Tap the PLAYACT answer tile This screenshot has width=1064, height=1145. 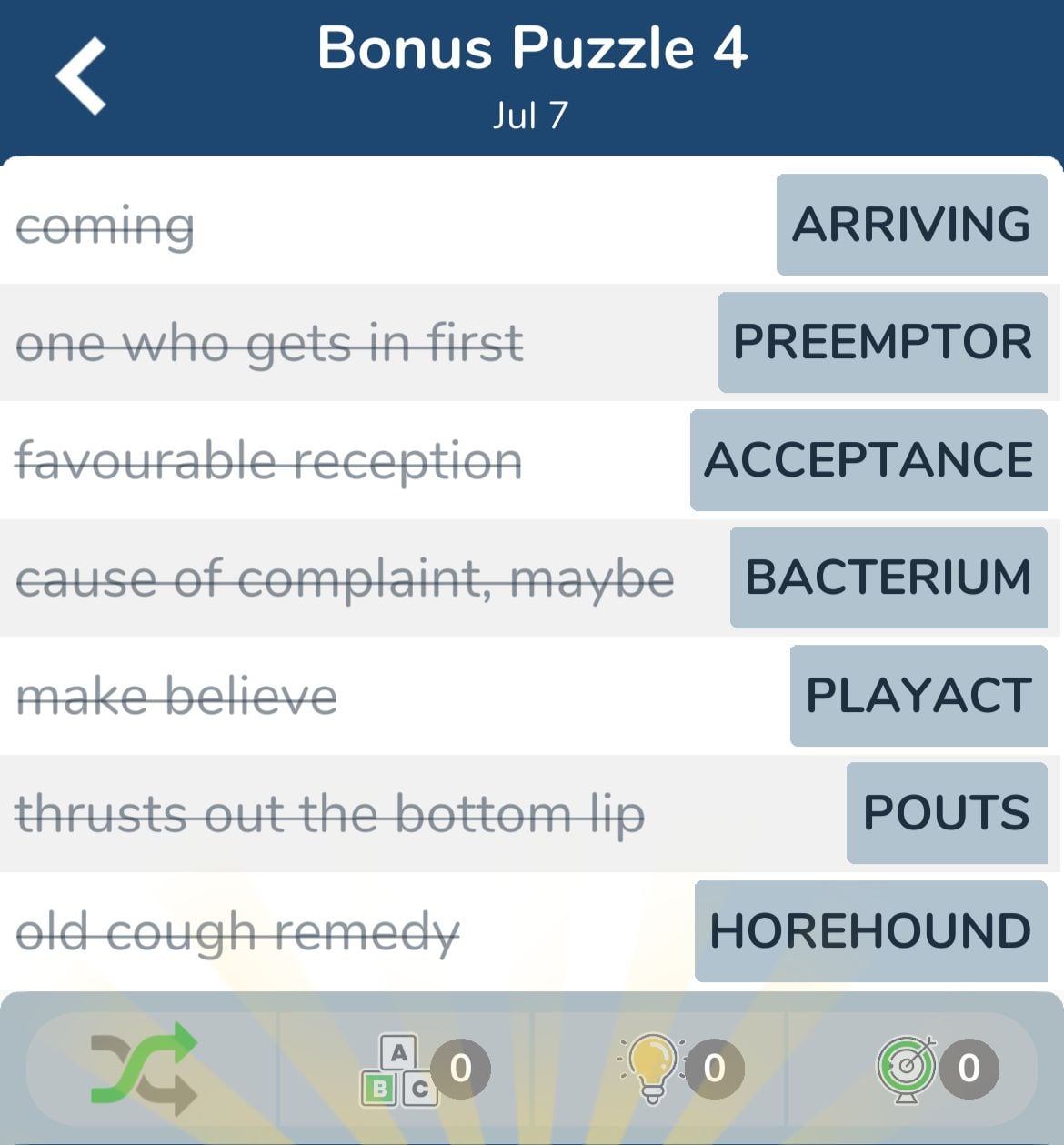pyautogui.click(x=918, y=696)
